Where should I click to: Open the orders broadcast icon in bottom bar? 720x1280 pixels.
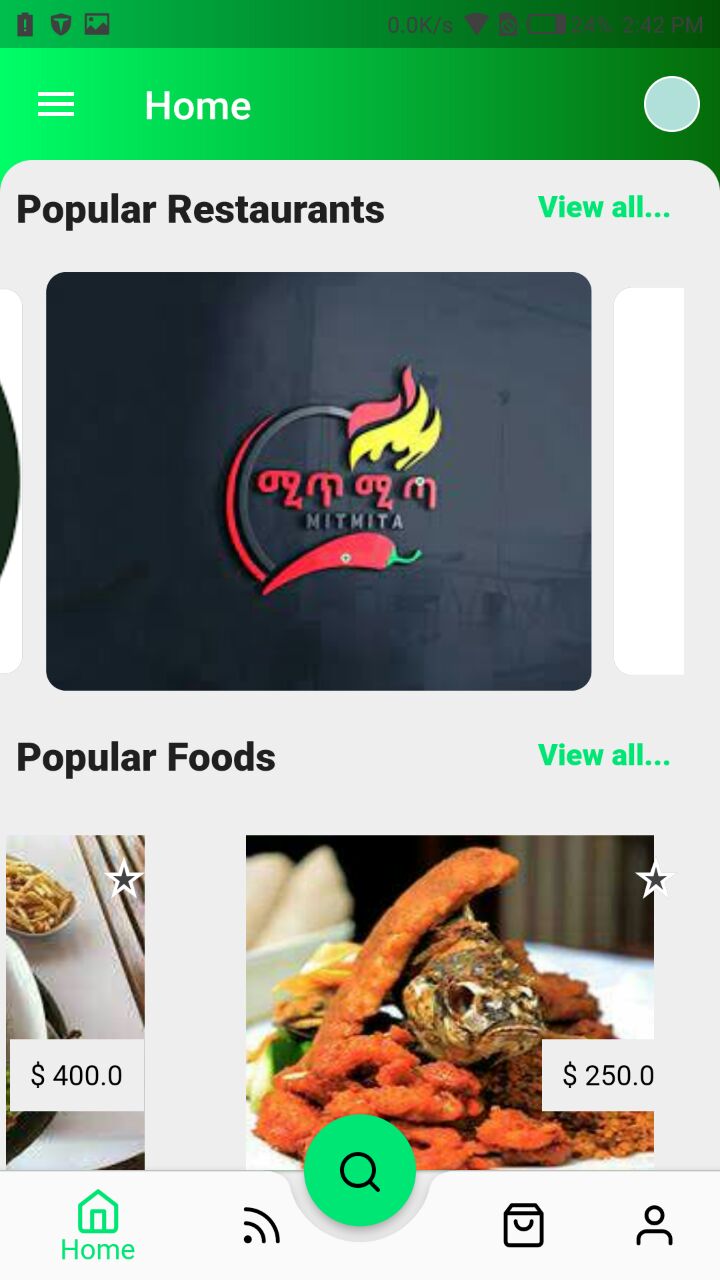click(260, 1222)
